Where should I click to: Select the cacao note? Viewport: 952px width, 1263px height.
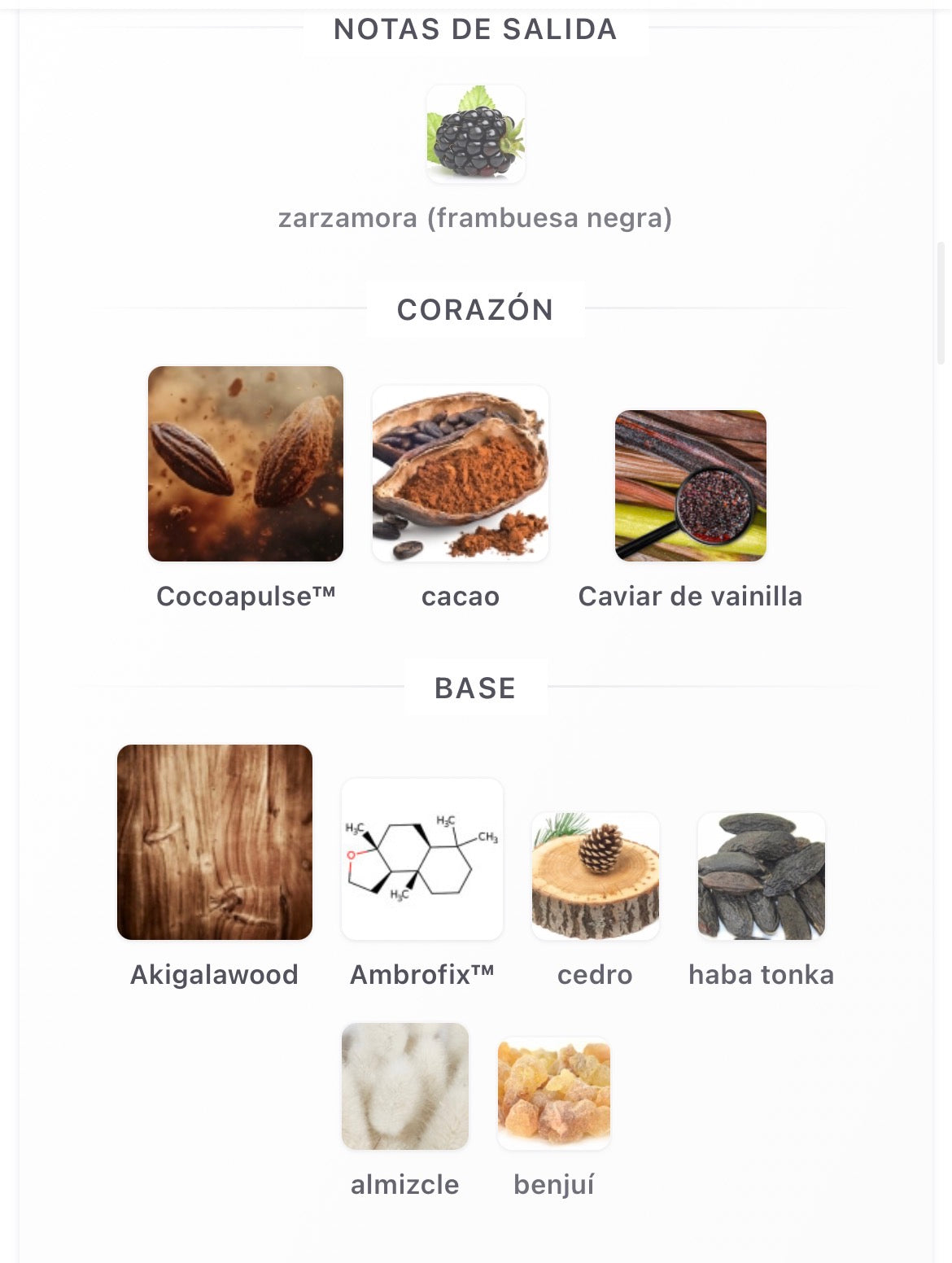click(461, 474)
